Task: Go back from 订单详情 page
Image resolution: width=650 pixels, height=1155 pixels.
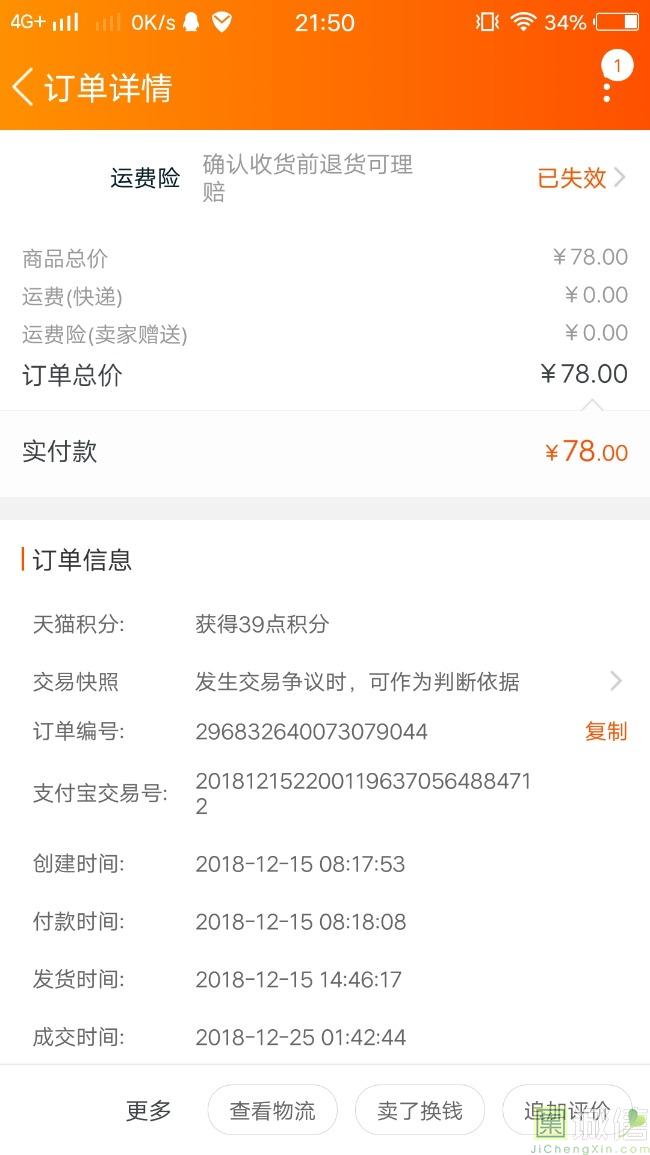Action: (22, 87)
